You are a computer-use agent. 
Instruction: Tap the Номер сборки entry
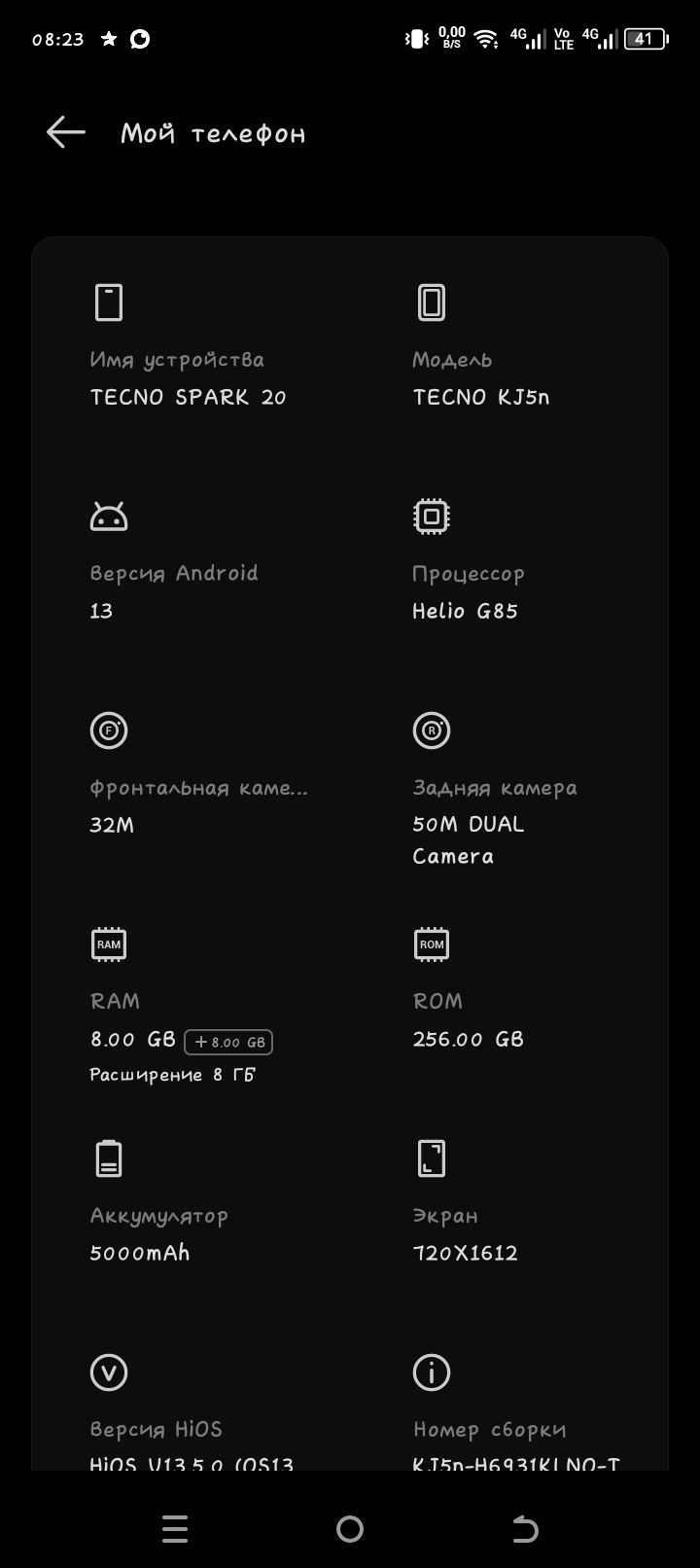[515, 1428]
